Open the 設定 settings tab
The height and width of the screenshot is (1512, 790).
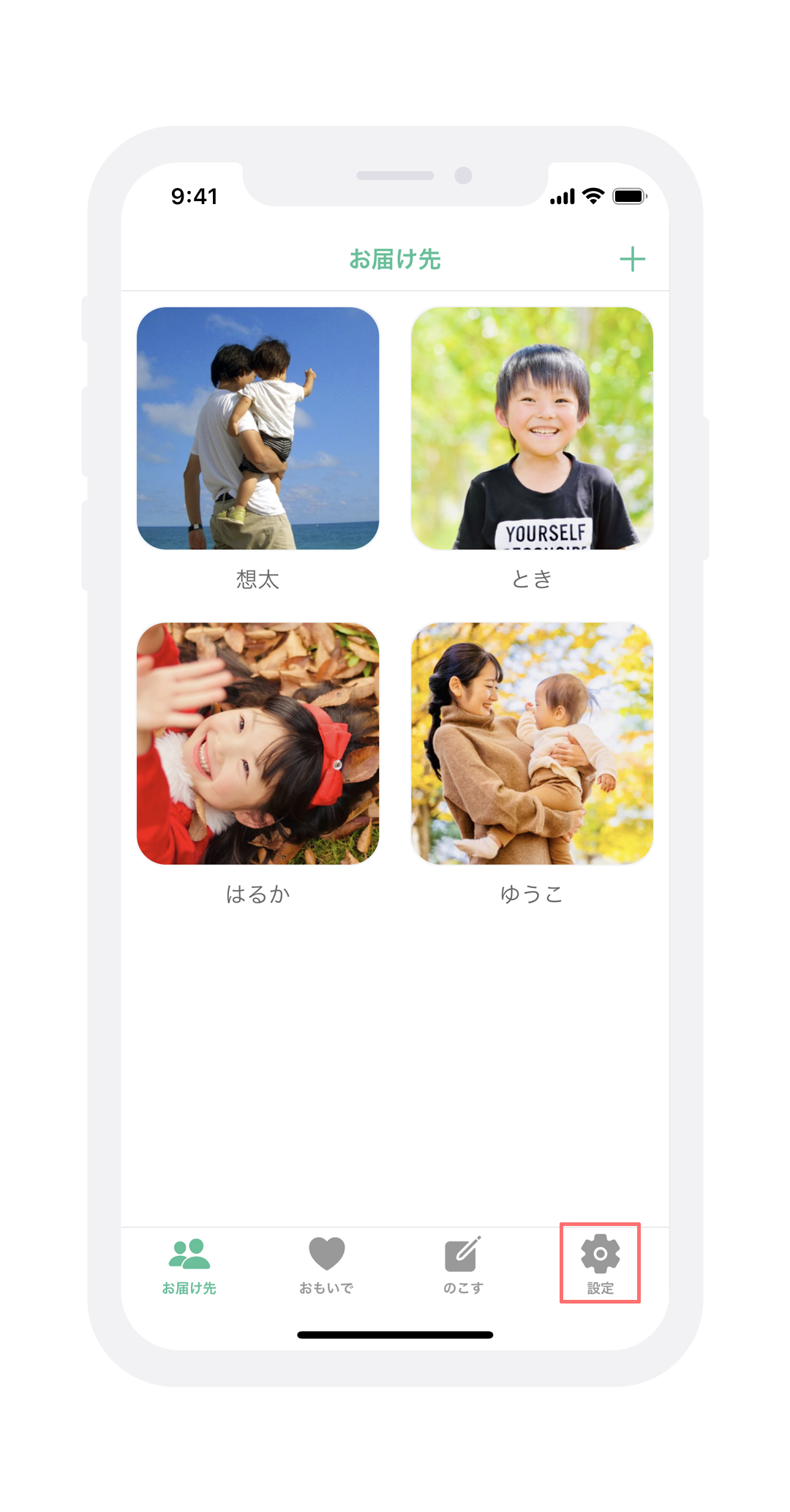[x=600, y=1263]
